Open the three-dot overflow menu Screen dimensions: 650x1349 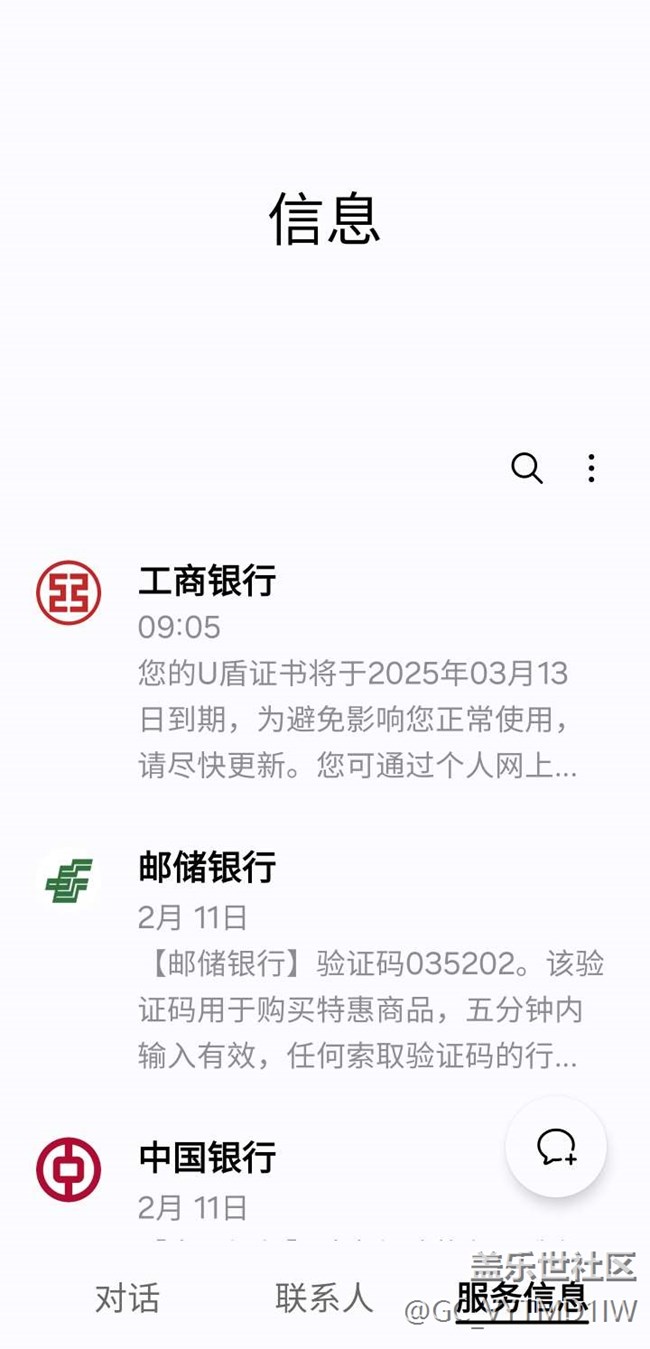(591, 468)
